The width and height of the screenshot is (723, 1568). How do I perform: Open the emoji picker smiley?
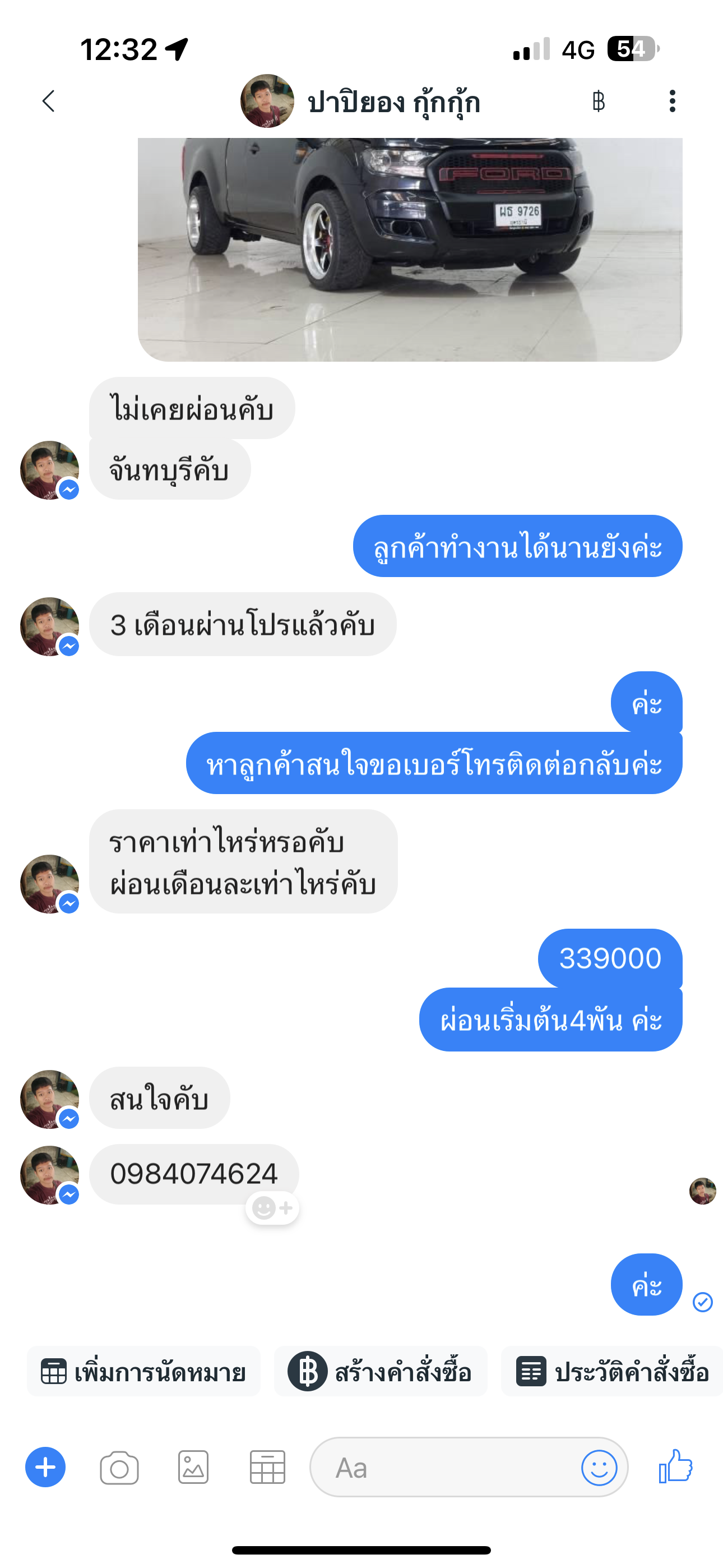point(599,1468)
